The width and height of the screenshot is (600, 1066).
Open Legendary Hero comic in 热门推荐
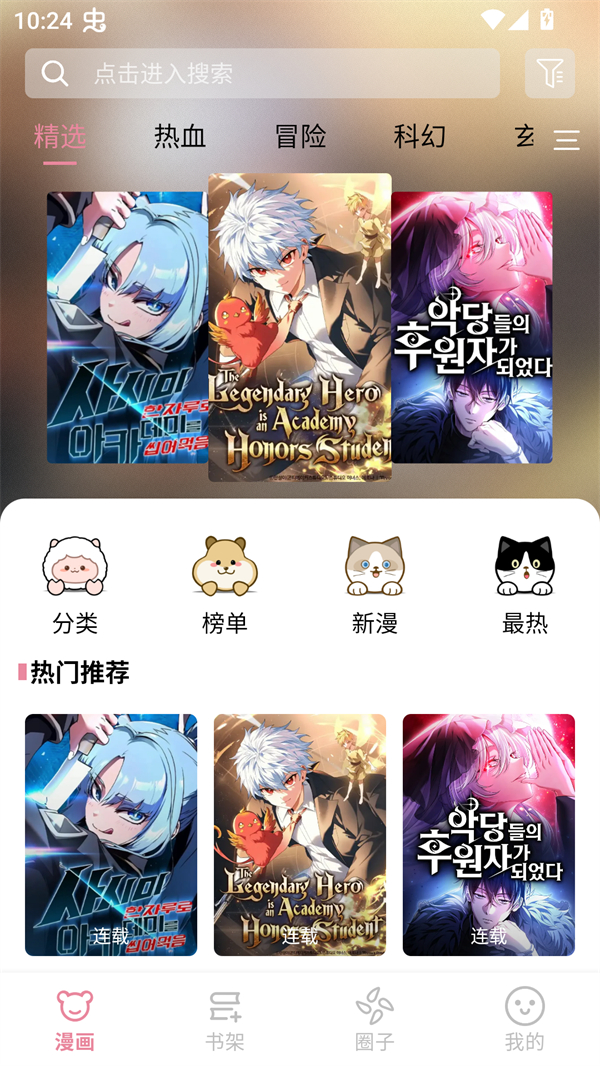pyautogui.click(x=300, y=834)
